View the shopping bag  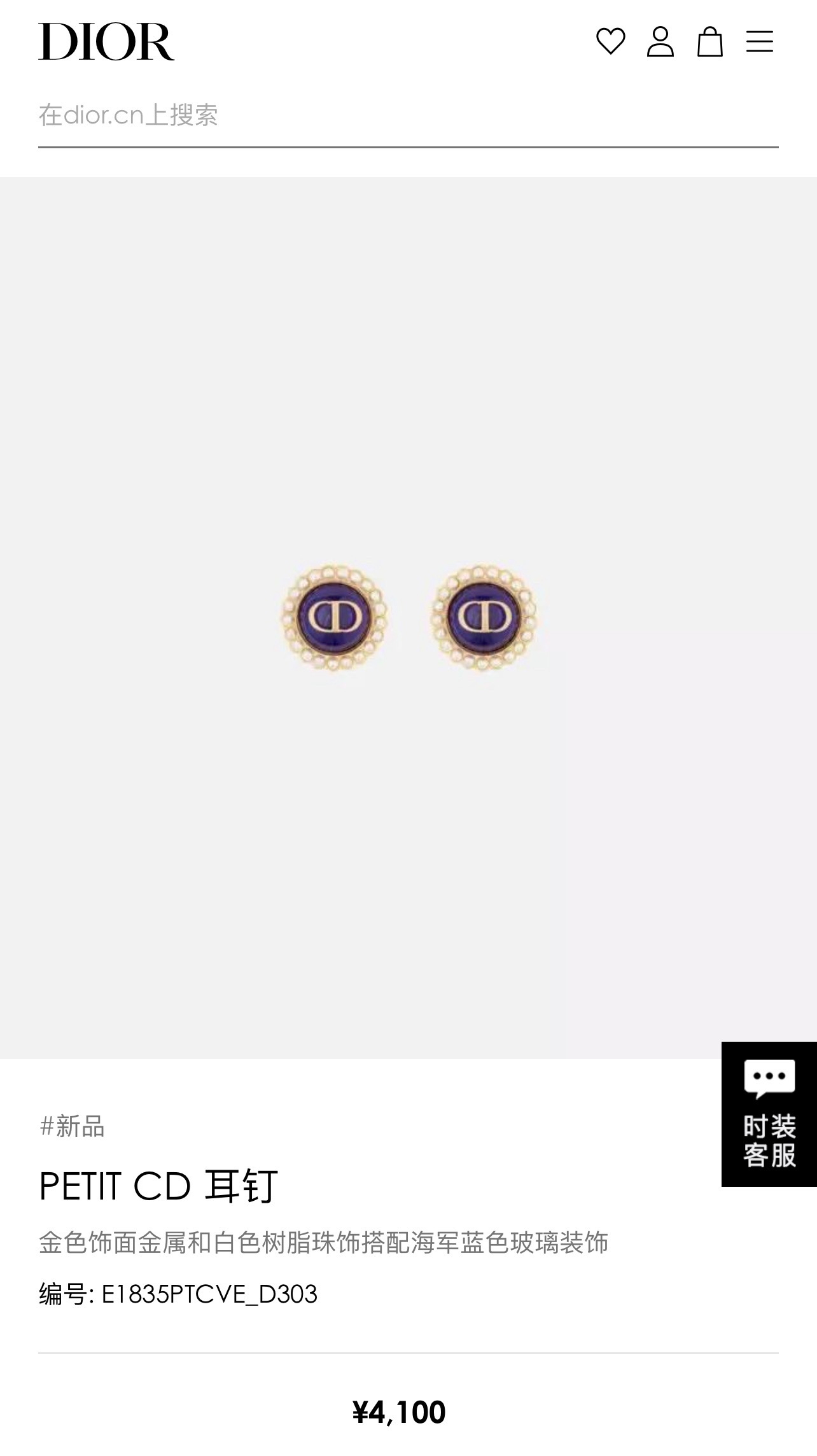tap(709, 42)
